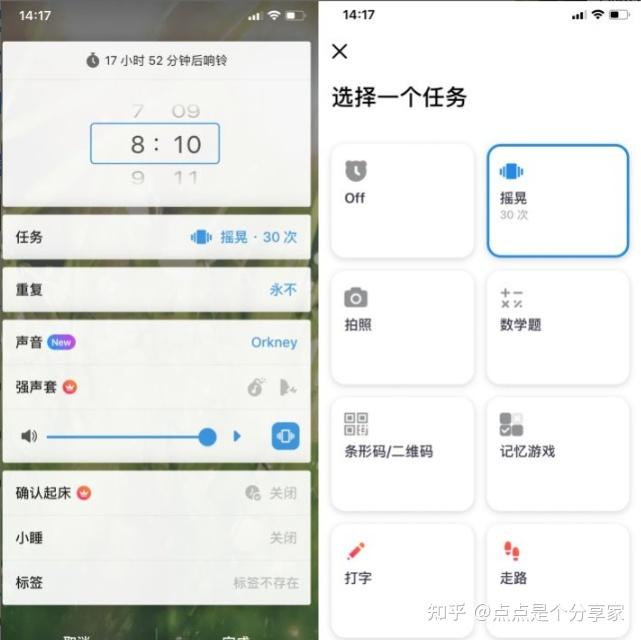This screenshot has height=640, width=641.
Task: Preview the alarm sound play arrow
Action: [x=237, y=436]
